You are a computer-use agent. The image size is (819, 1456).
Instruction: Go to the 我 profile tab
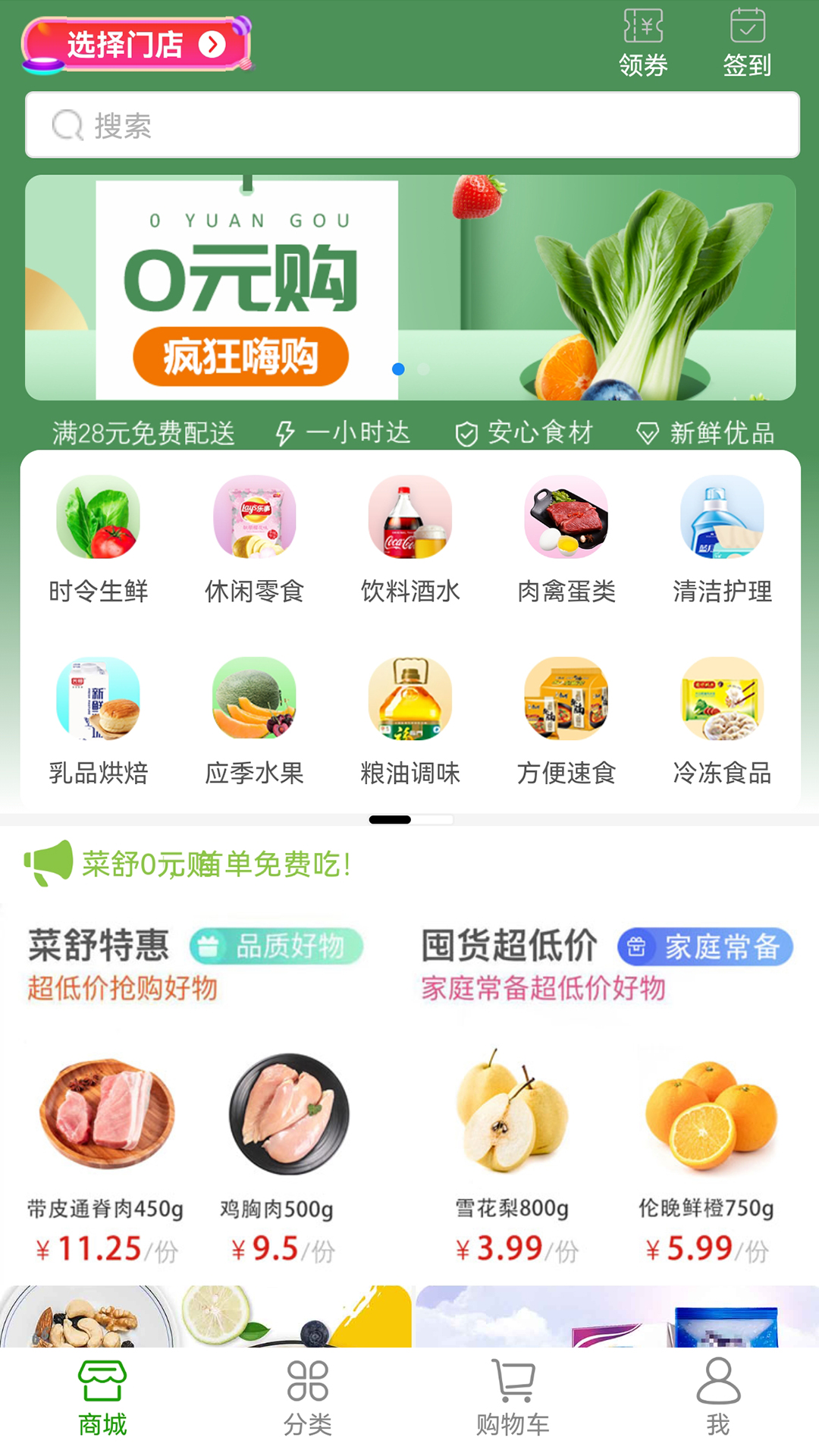point(718,1398)
